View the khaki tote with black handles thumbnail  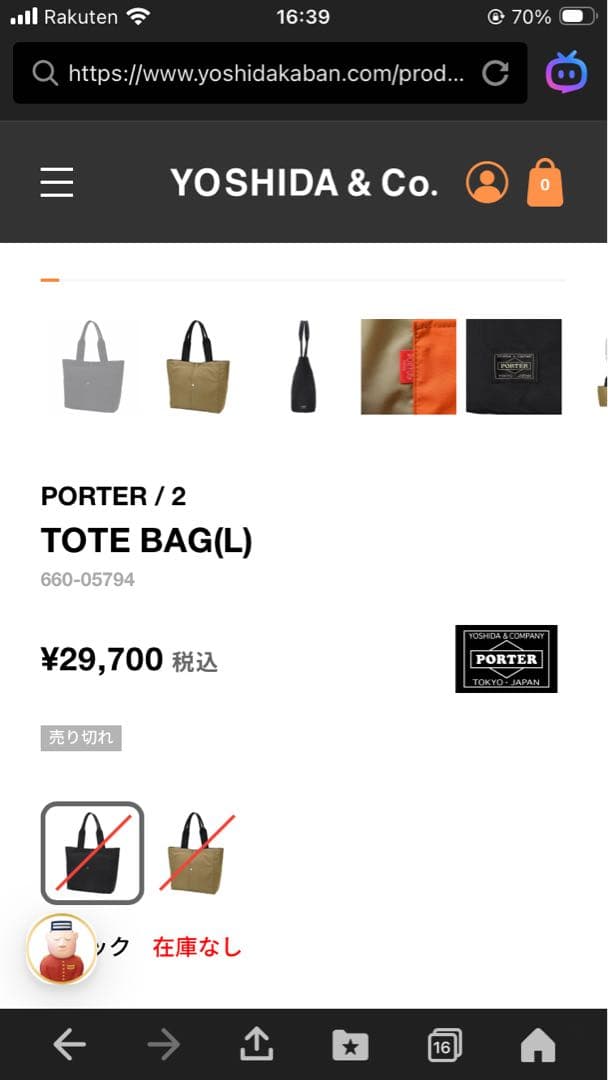198,367
